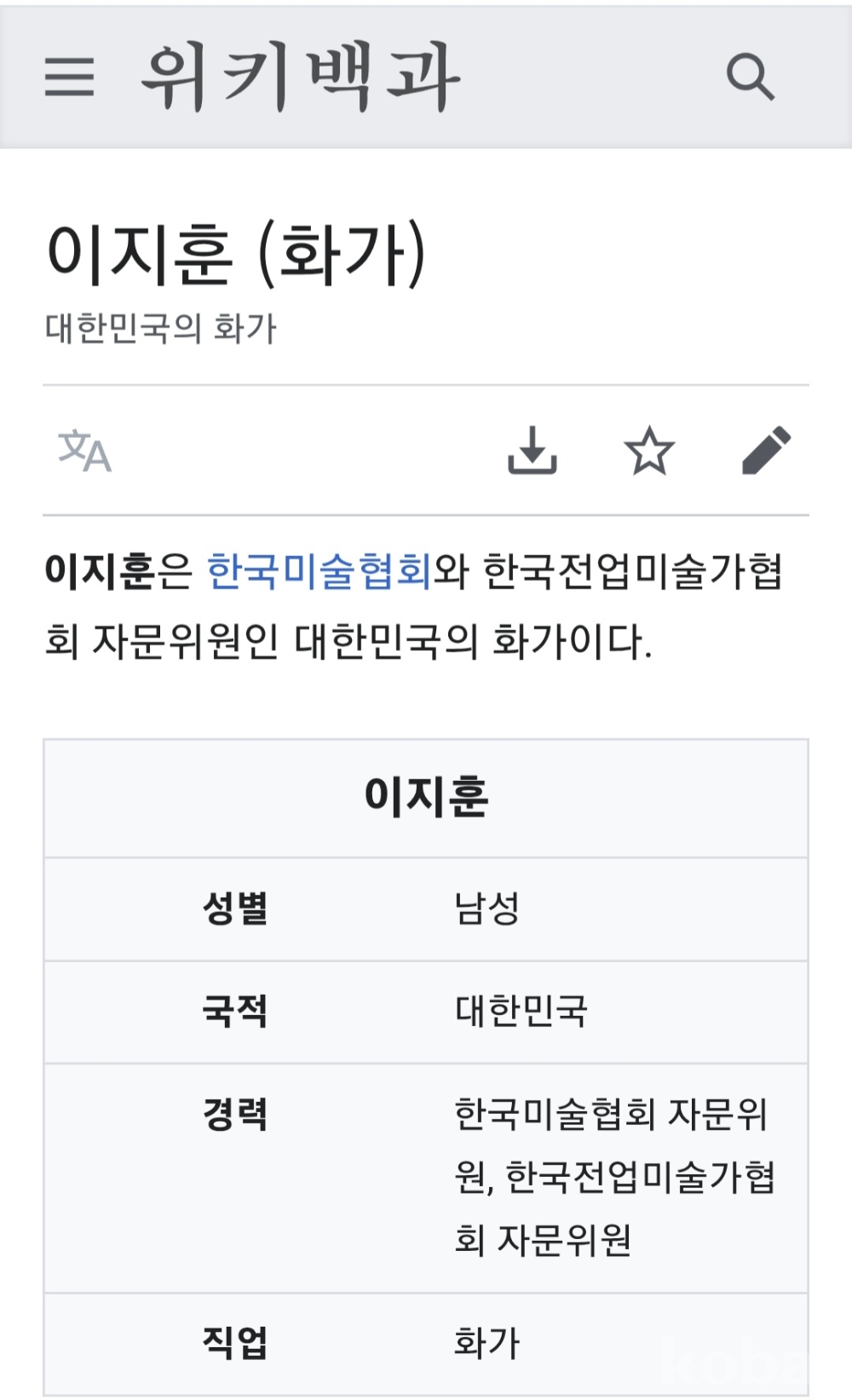Open the 한국미술협회 link
The image size is (852, 1400).
click(319, 571)
